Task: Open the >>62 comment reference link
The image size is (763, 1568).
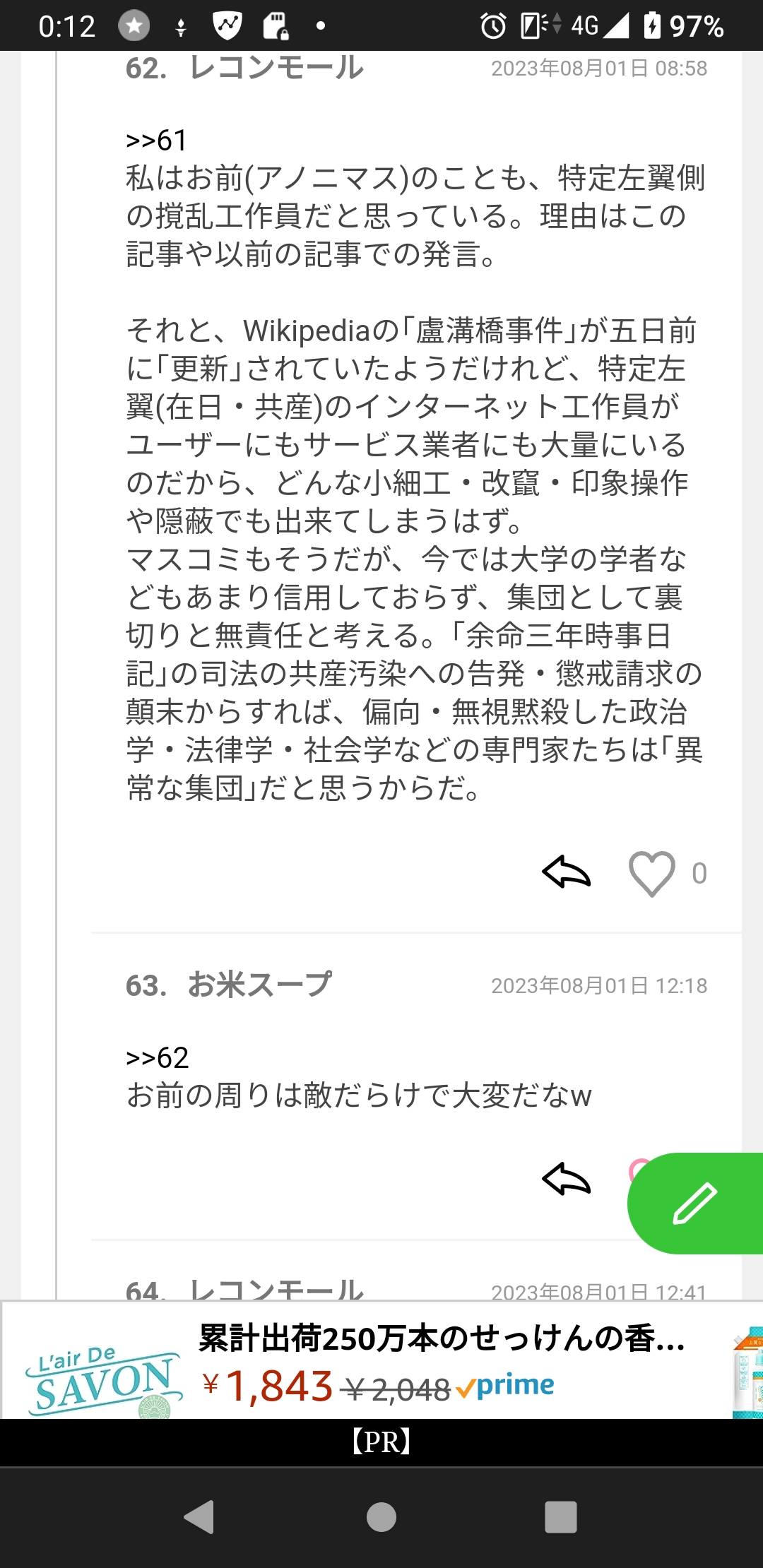Action: click(x=157, y=1058)
